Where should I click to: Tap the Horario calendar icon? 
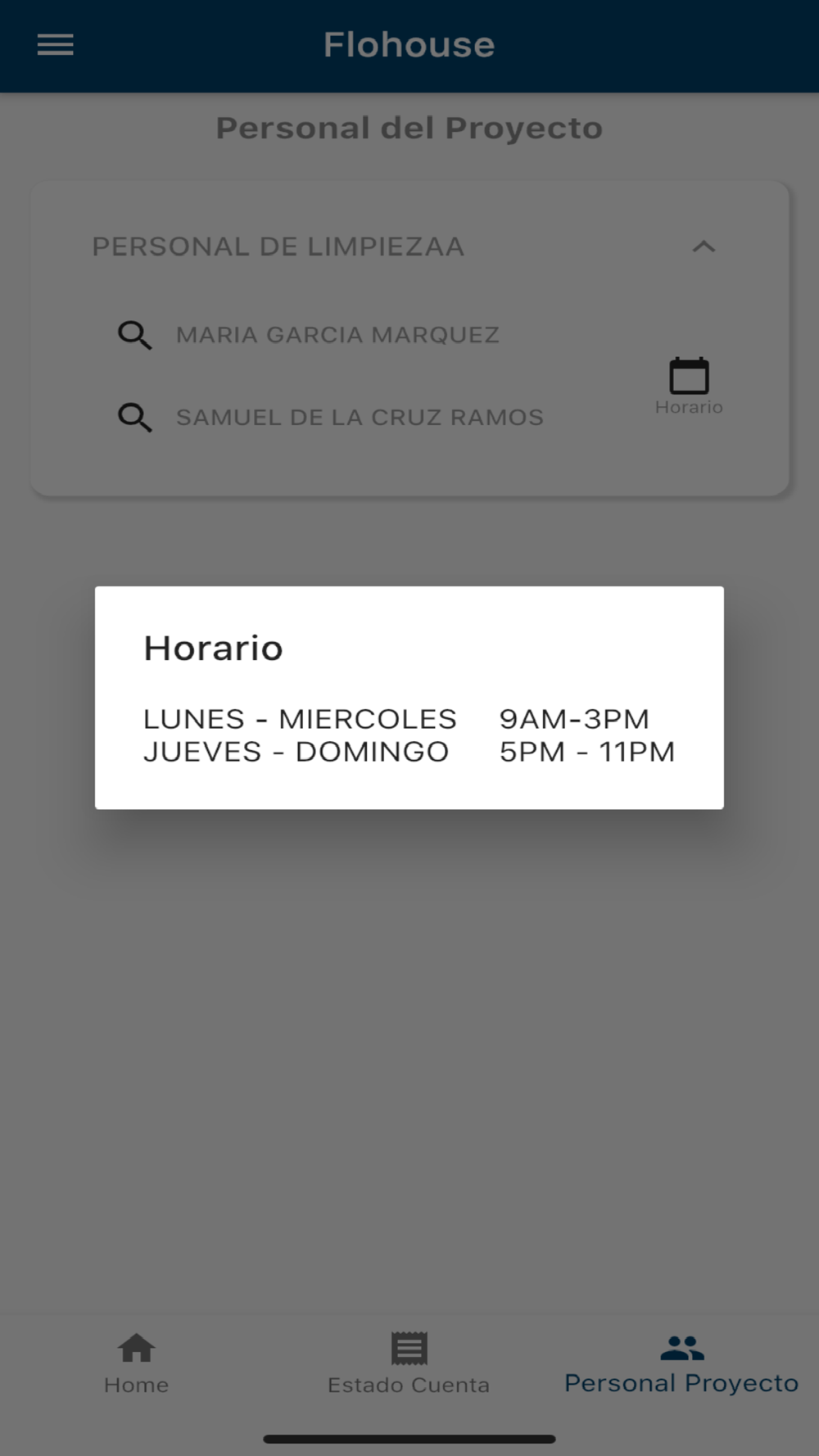click(x=689, y=377)
